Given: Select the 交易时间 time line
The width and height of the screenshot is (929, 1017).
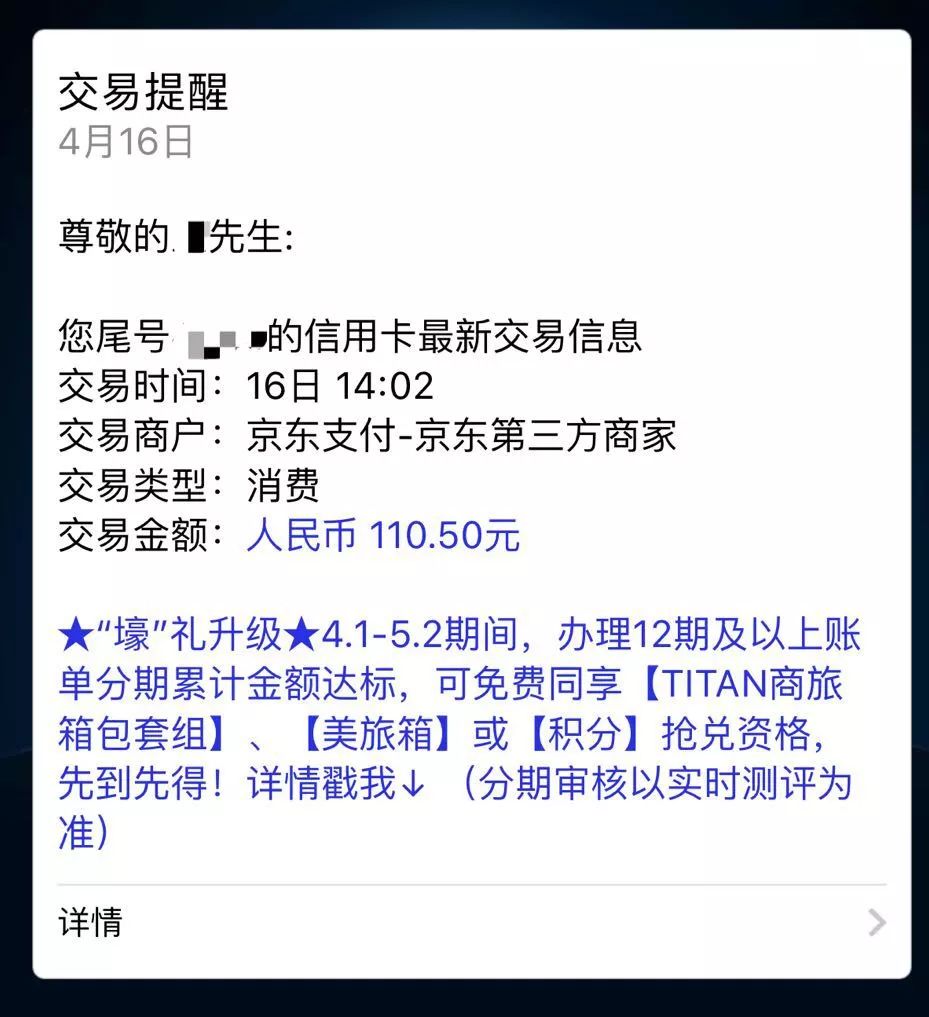Looking at the screenshot, I should point(240,387).
